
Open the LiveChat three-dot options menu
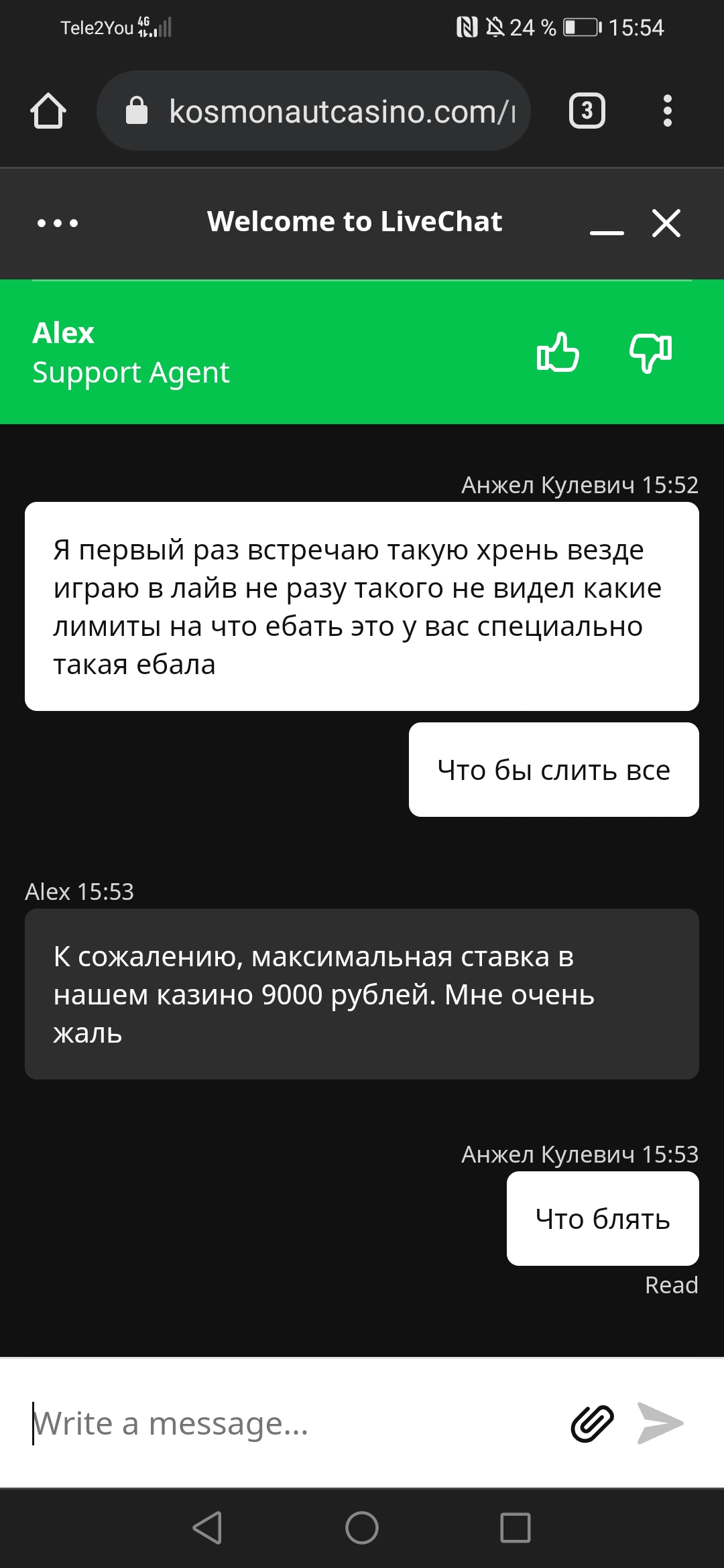pyautogui.click(x=58, y=223)
